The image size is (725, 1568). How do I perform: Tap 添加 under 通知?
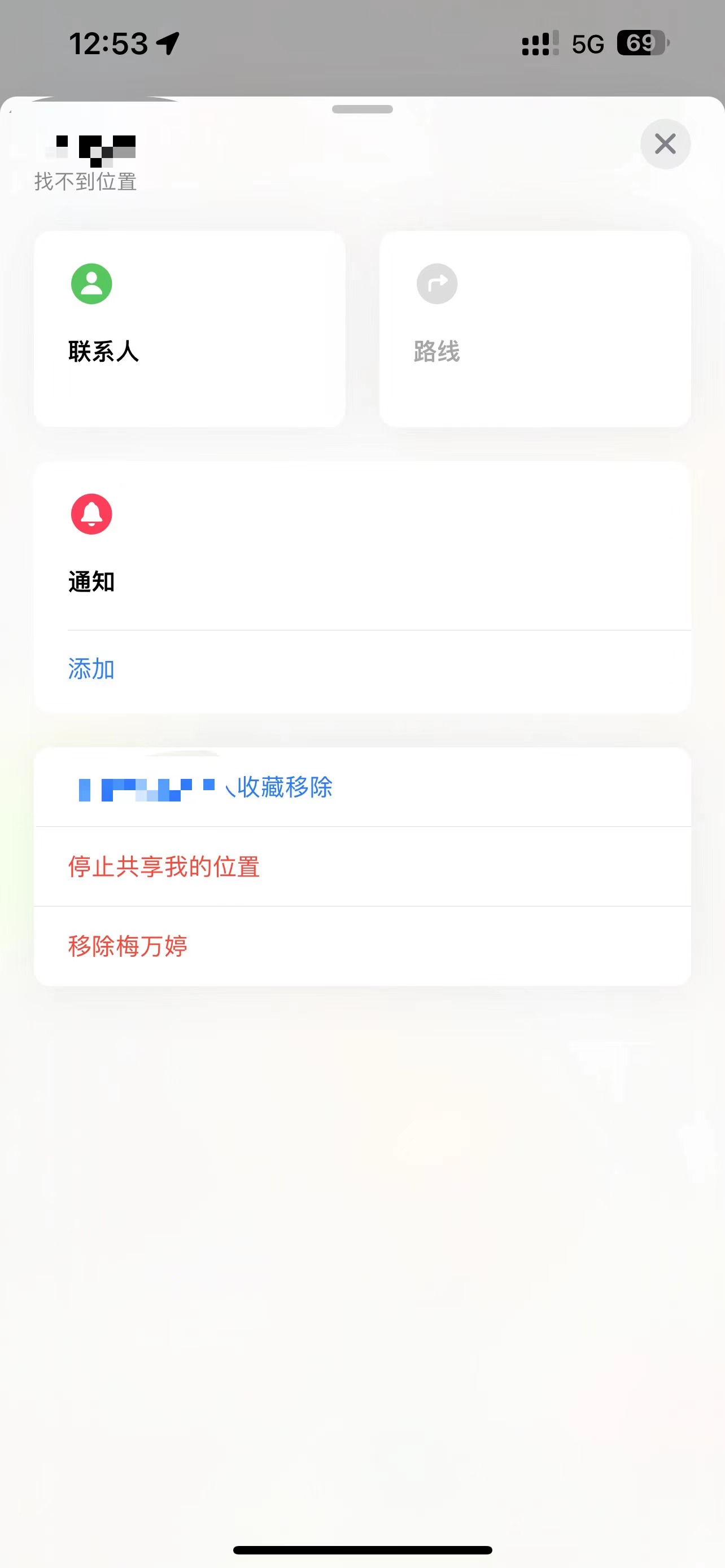click(91, 669)
